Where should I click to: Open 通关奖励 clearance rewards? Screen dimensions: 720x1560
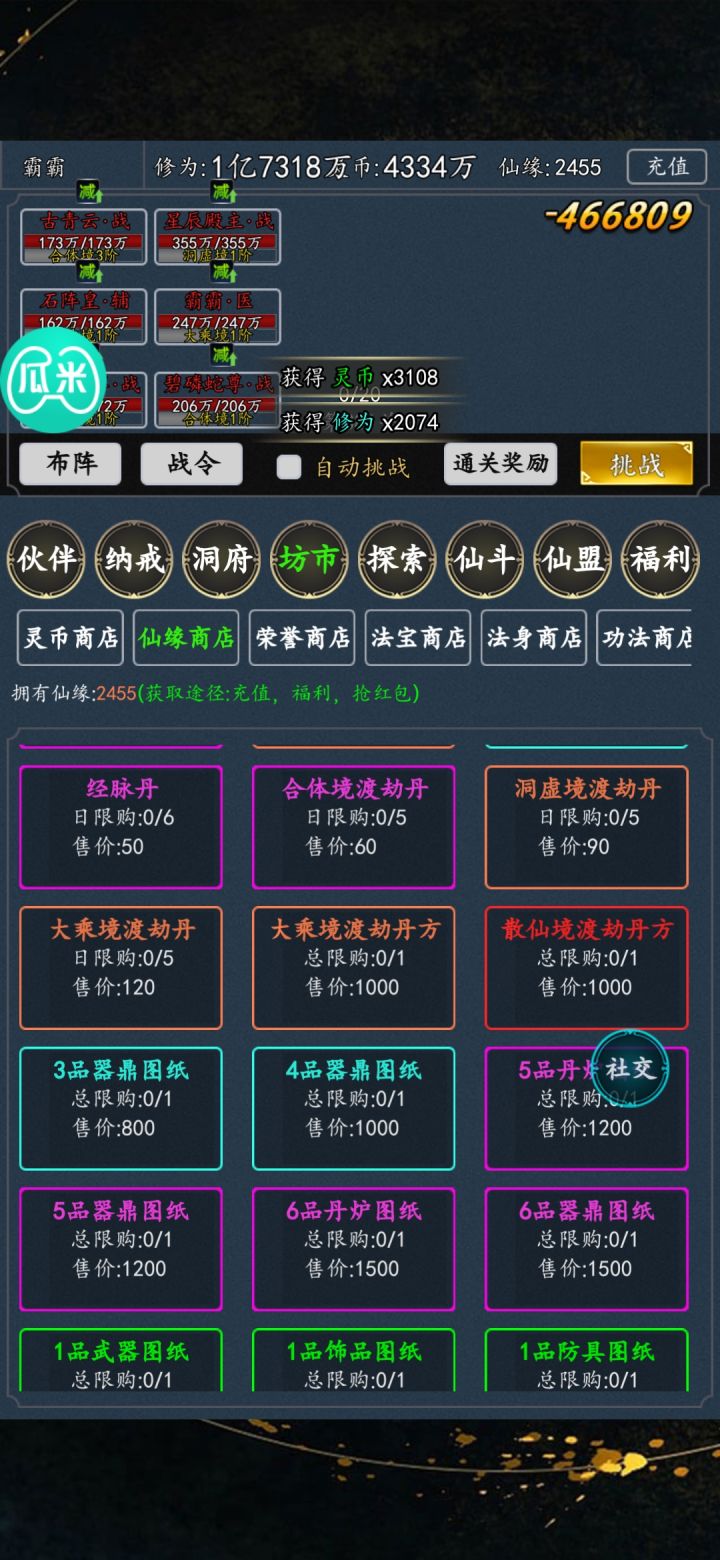click(500, 463)
